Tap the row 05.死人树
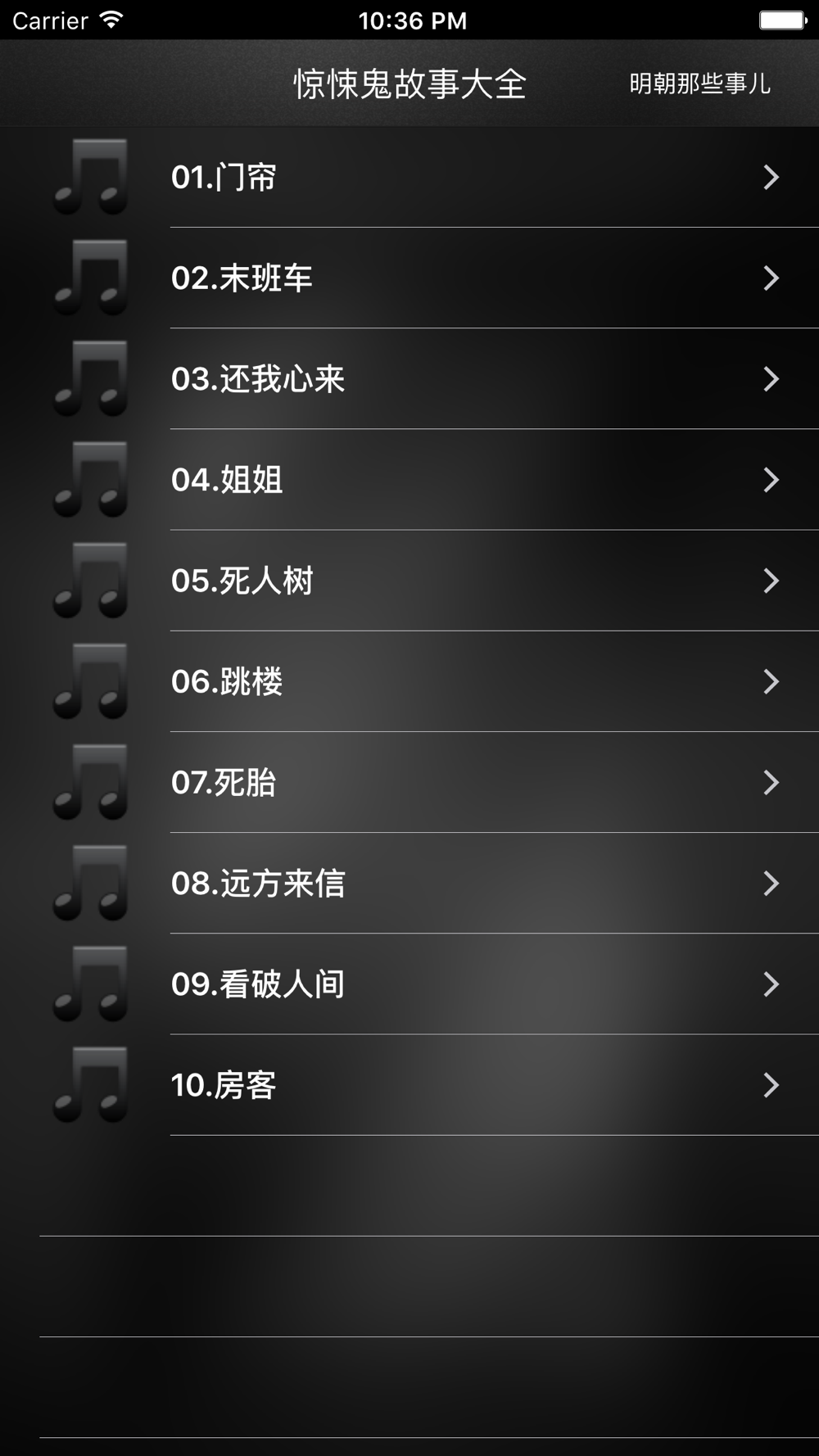Viewport: 819px width, 1456px height. coord(409,581)
